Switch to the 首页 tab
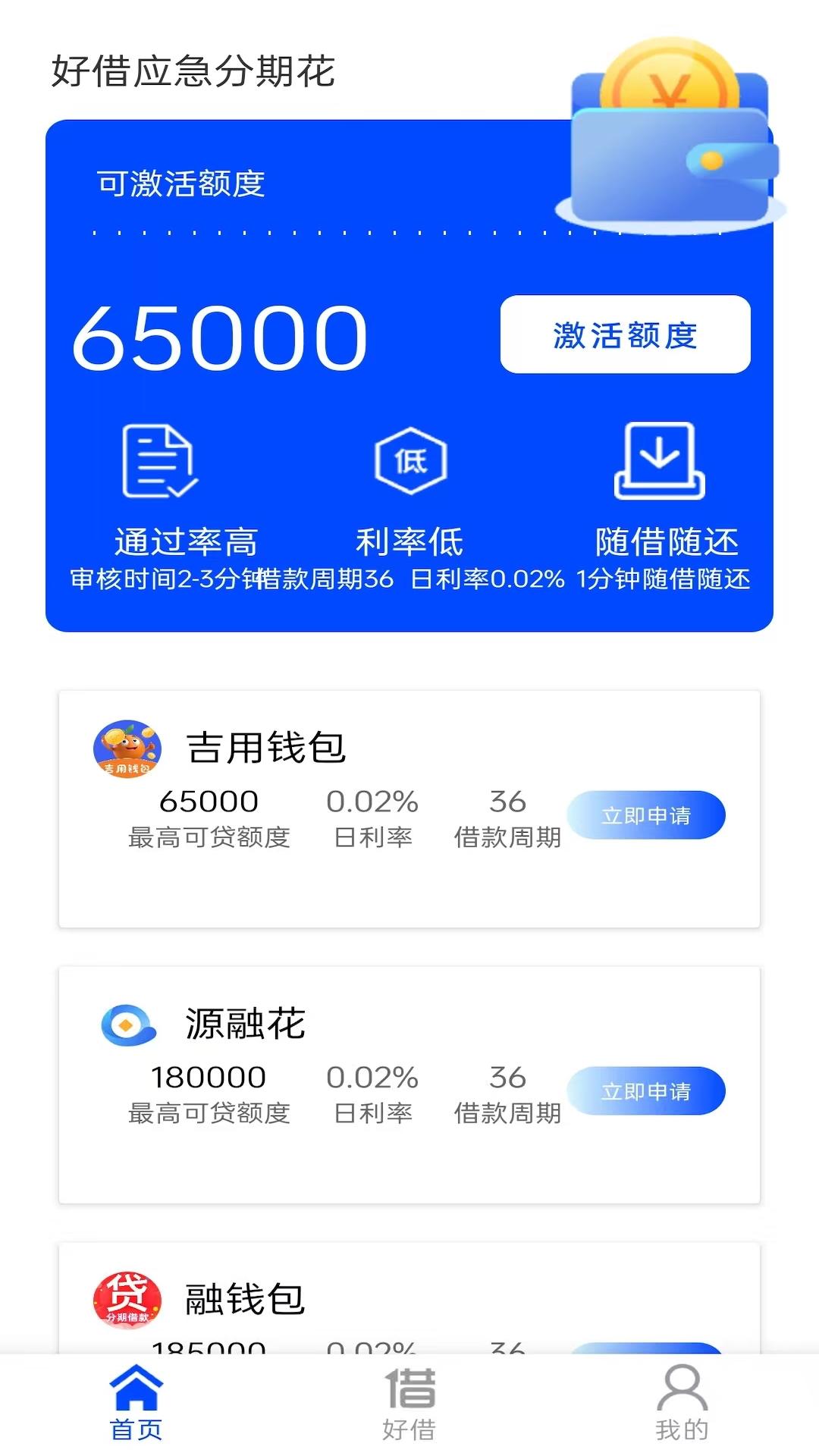The image size is (819, 1456). (136, 1403)
